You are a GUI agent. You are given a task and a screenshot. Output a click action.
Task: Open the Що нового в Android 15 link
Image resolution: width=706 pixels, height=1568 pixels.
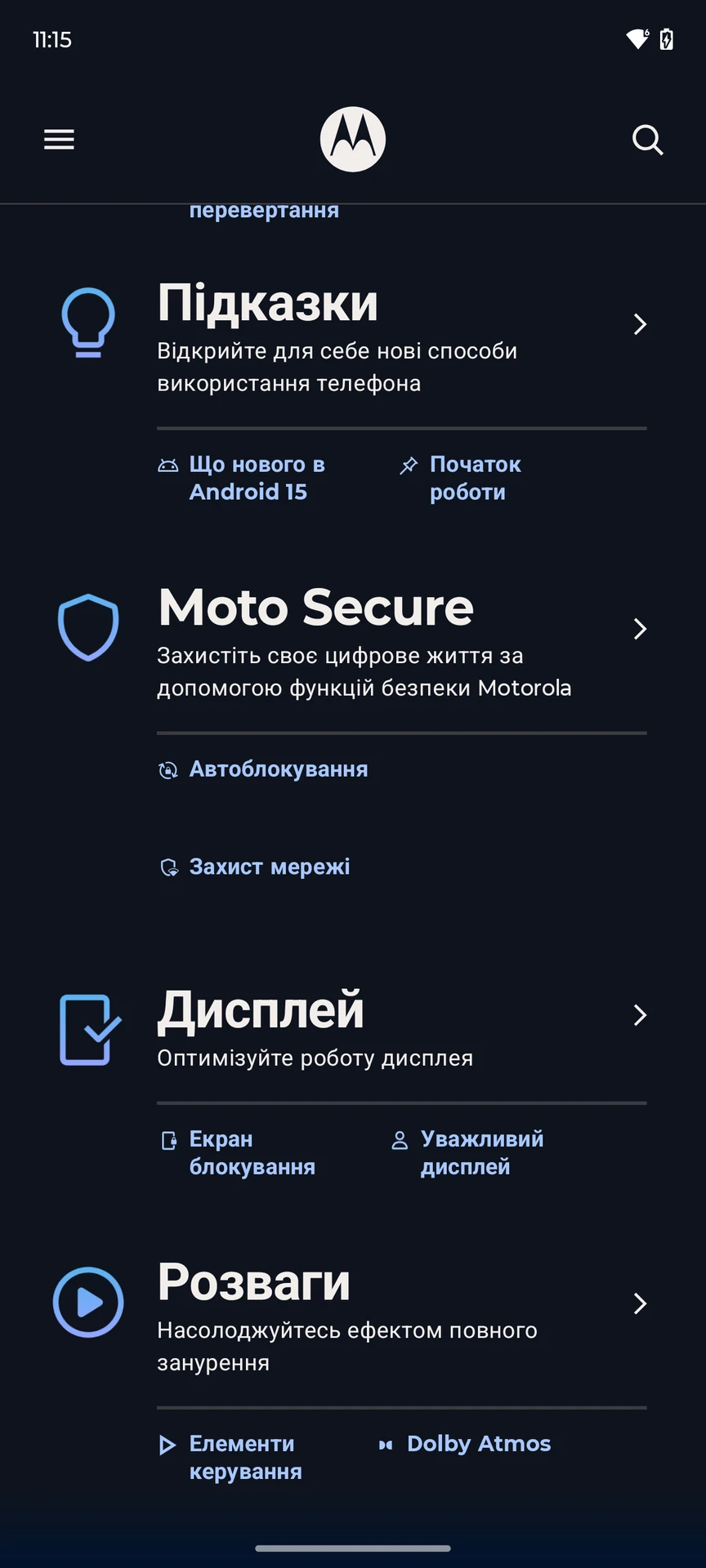(x=241, y=478)
